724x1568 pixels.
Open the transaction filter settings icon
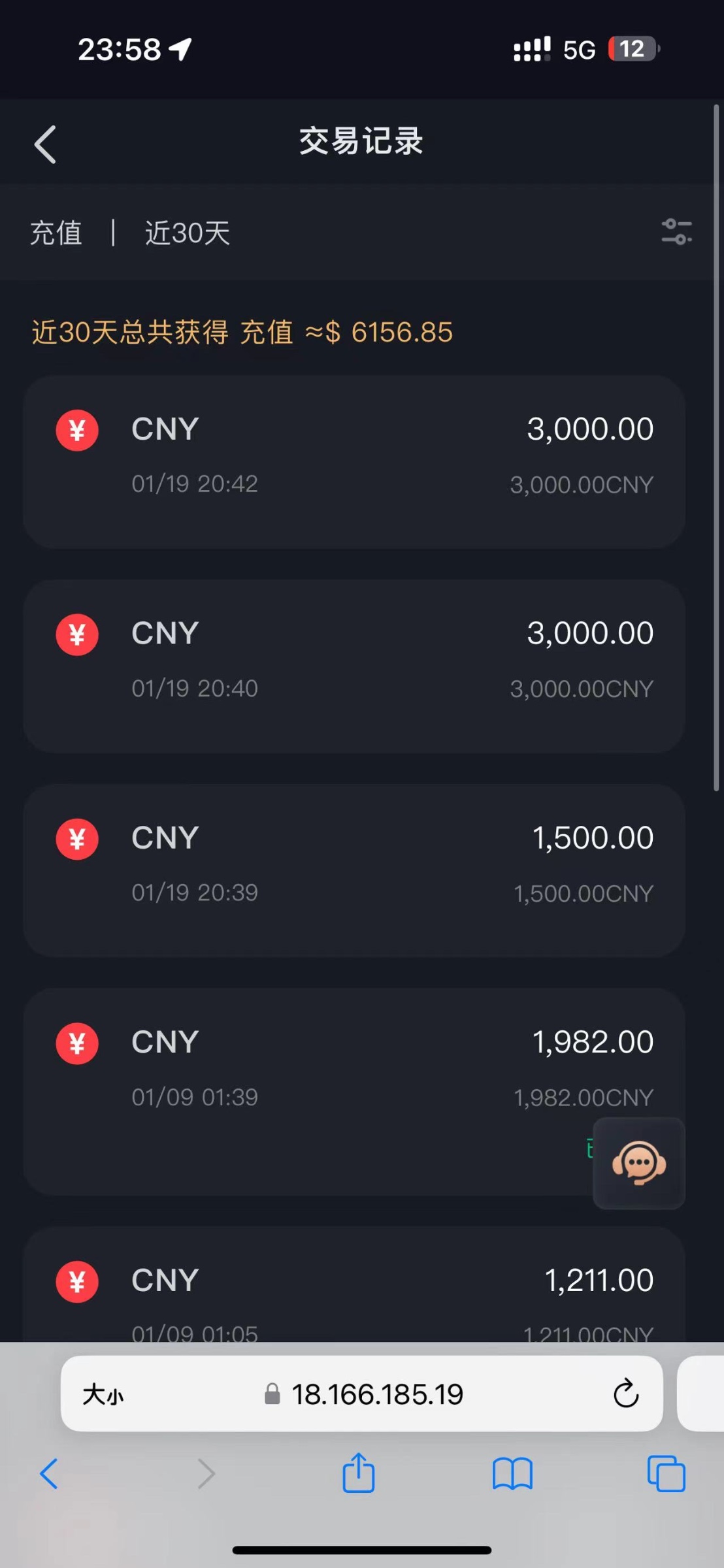pyautogui.click(x=676, y=232)
